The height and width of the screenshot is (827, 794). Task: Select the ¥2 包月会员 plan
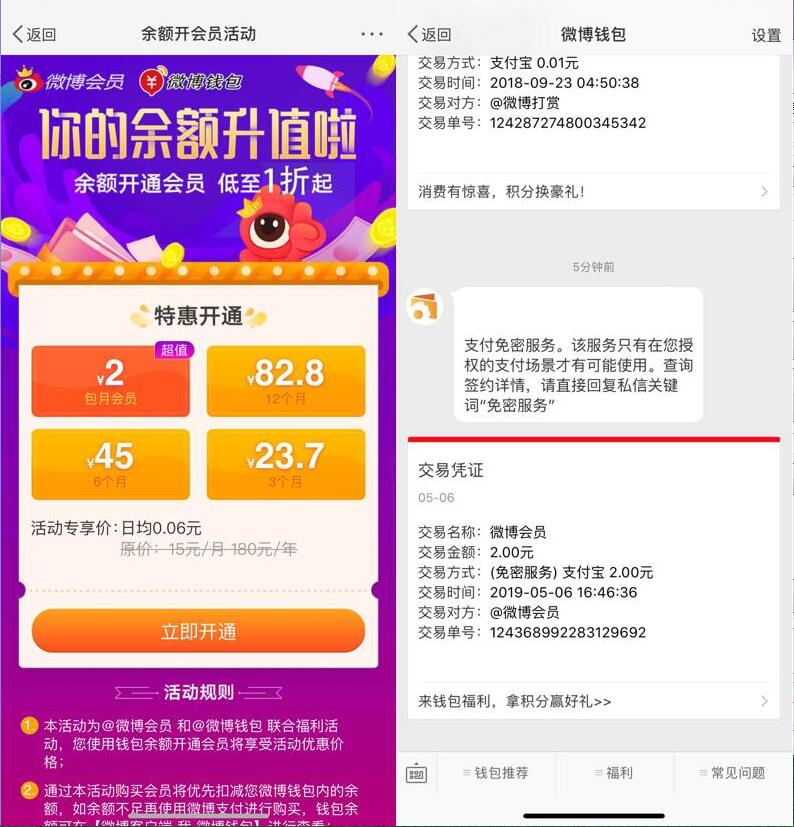tap(111, 380)
